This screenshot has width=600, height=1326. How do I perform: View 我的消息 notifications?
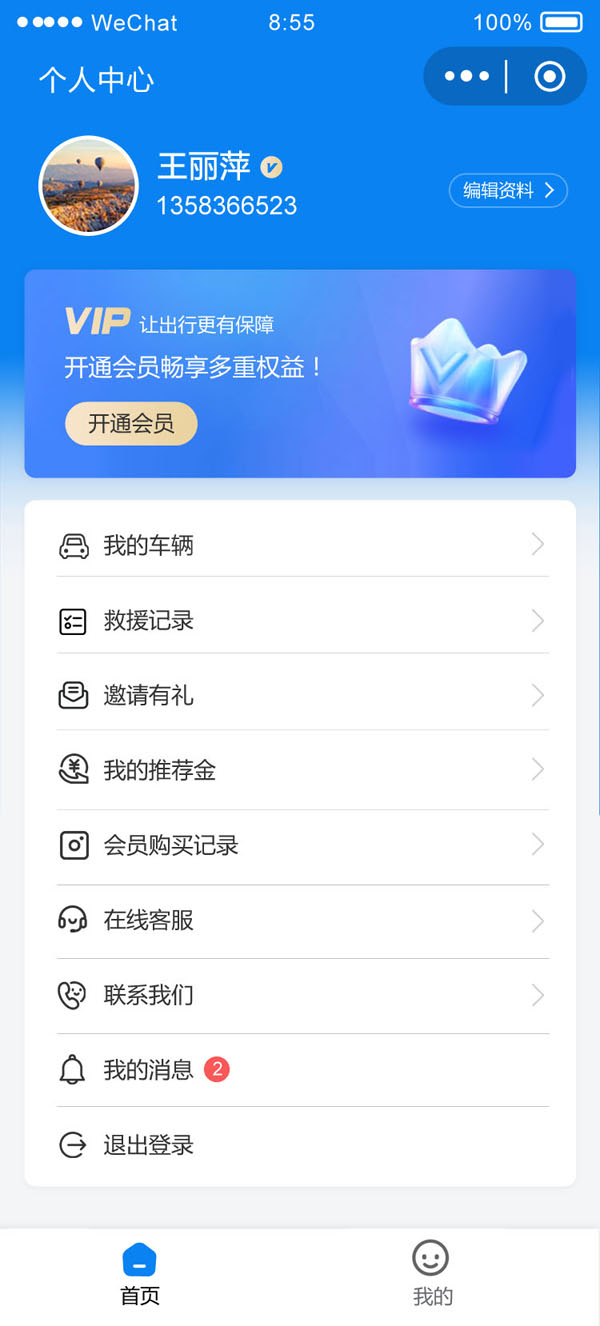(302, 1070)
